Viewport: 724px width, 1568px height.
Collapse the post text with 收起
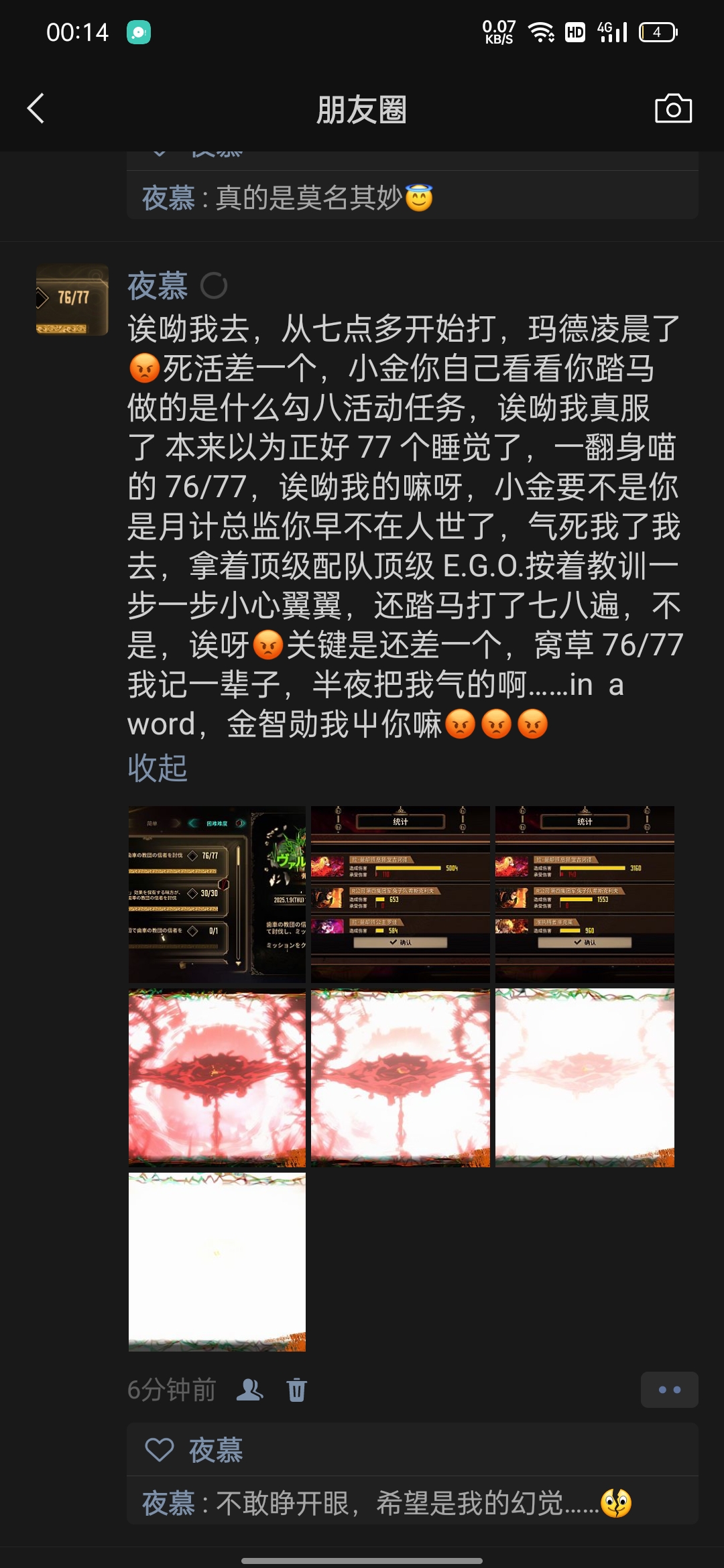(158, 768)
